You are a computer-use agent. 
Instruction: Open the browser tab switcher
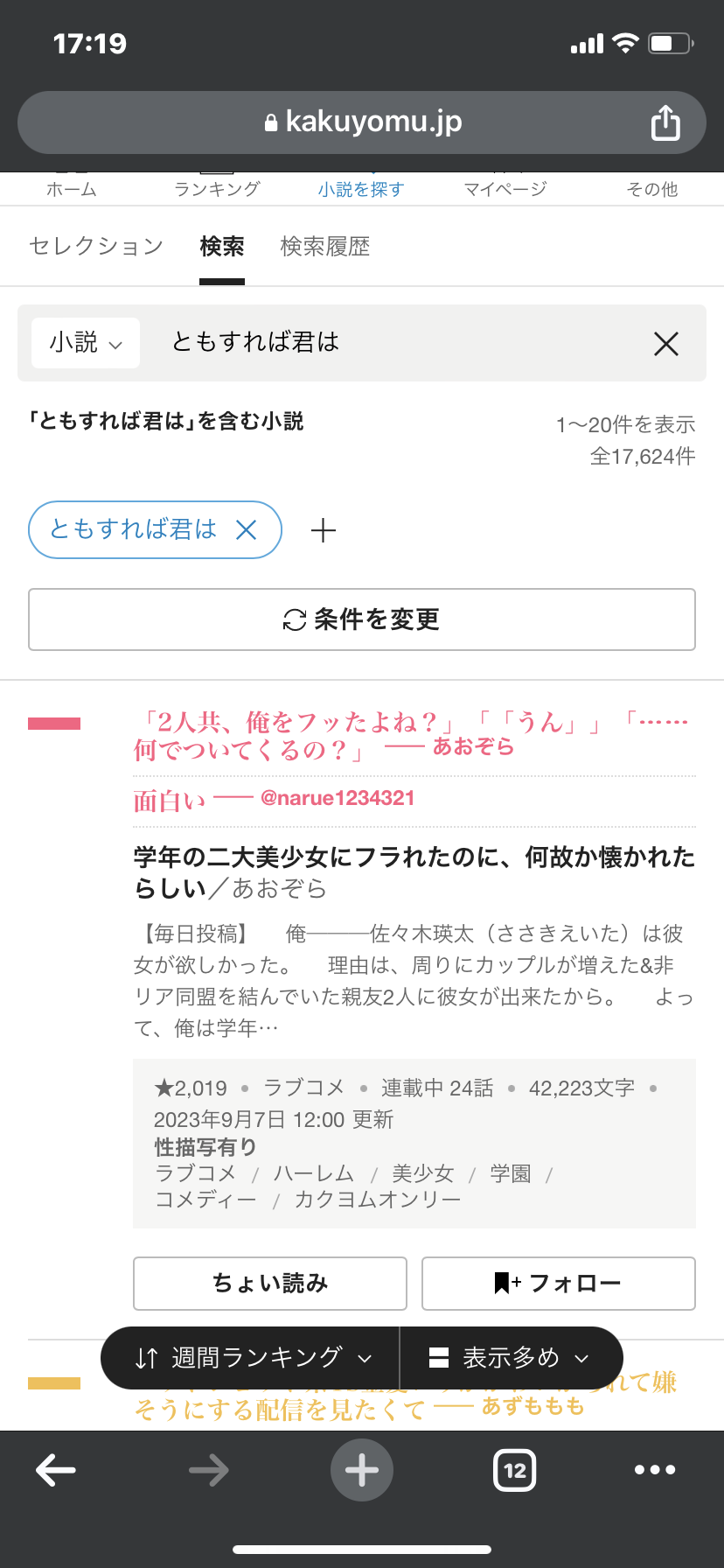click(515, 1470)
